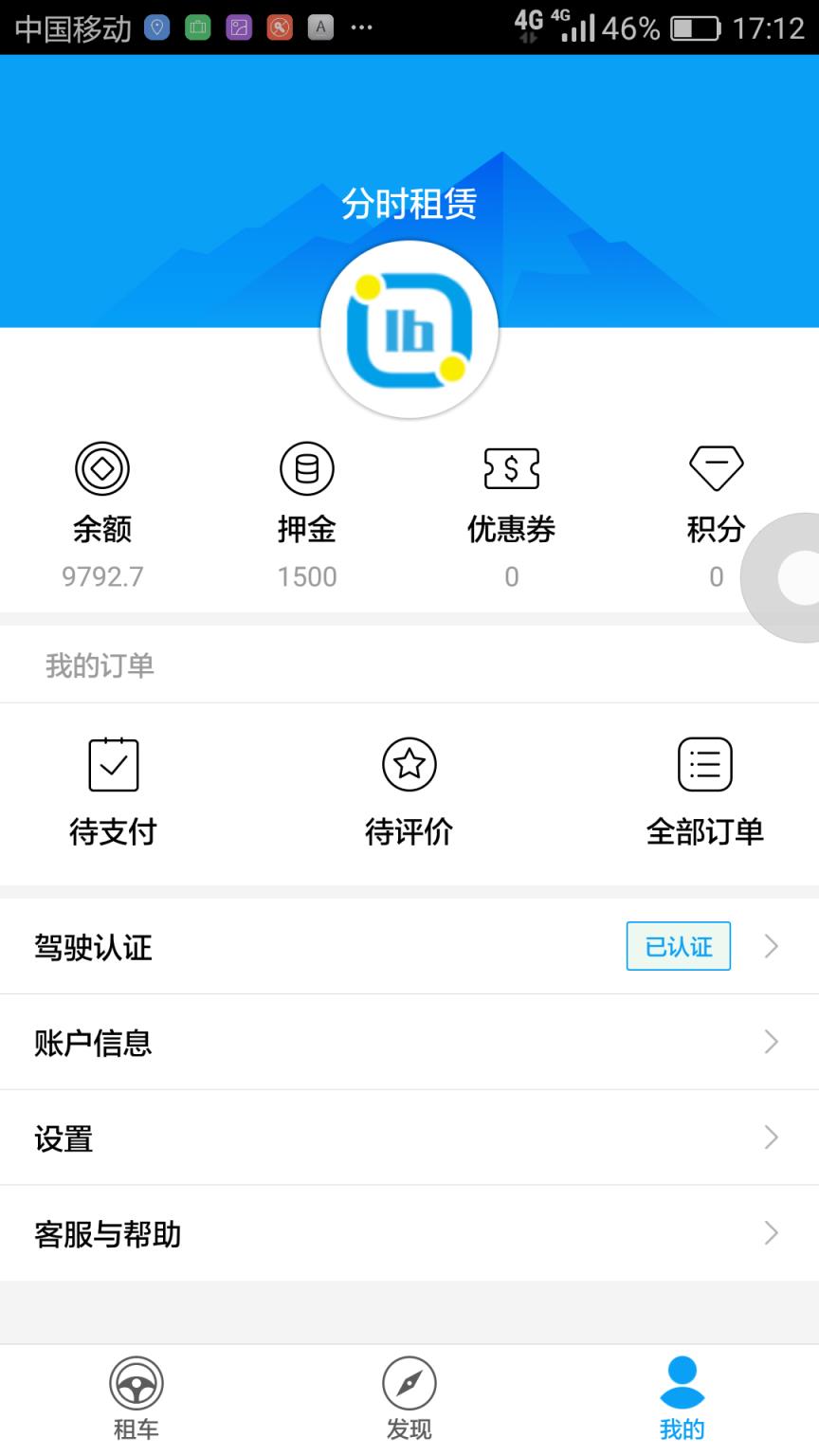
Task: Expand the 驾驶认证 row chevron
Action: (x=771, y=946)
